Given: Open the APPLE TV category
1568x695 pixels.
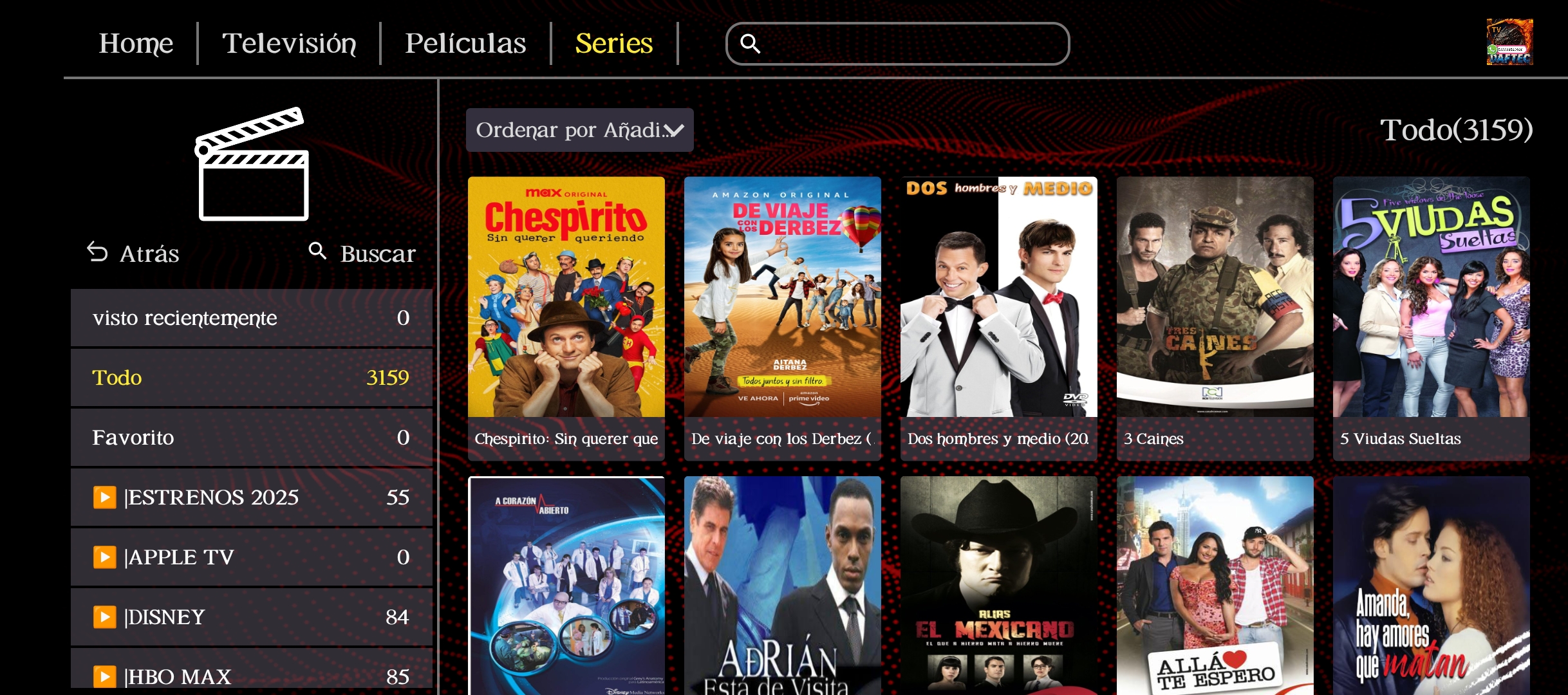Looking at the screenshot, I should click(x=251, y=557).
